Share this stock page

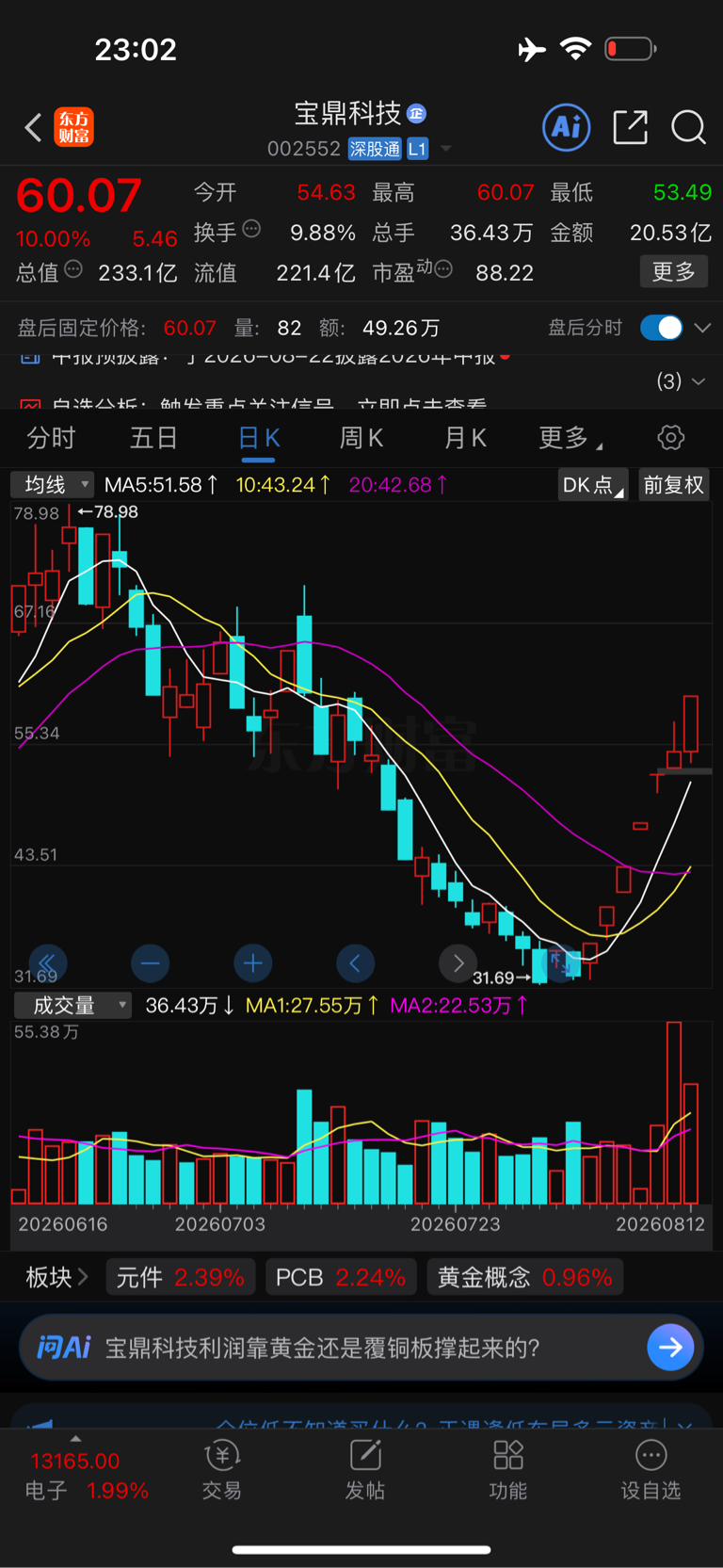point(630,127)
